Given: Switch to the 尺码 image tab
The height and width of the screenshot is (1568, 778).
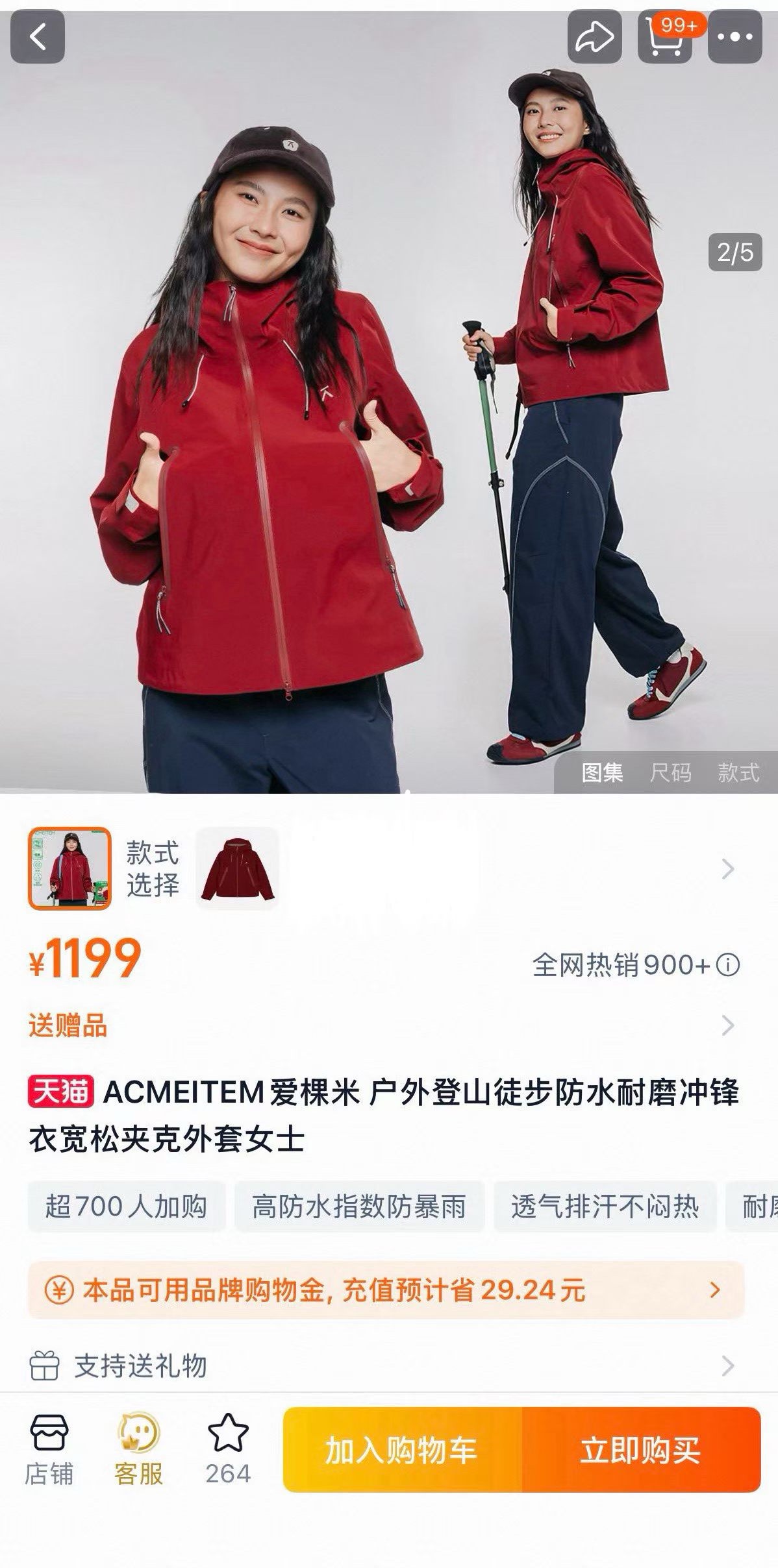Looking at the screenshot, I should pyautogui.click(x=670, y=773).
